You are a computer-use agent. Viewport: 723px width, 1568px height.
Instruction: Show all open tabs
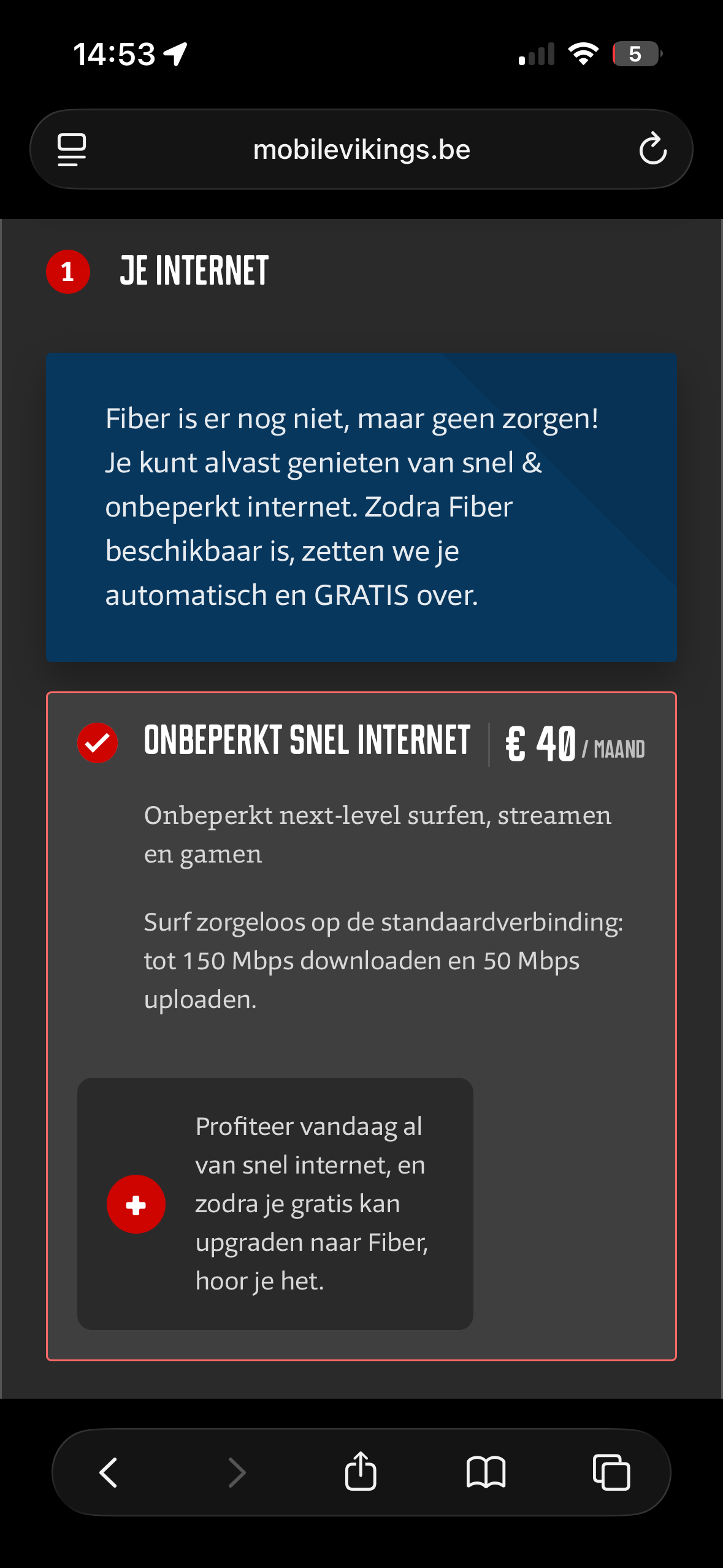611,1472
